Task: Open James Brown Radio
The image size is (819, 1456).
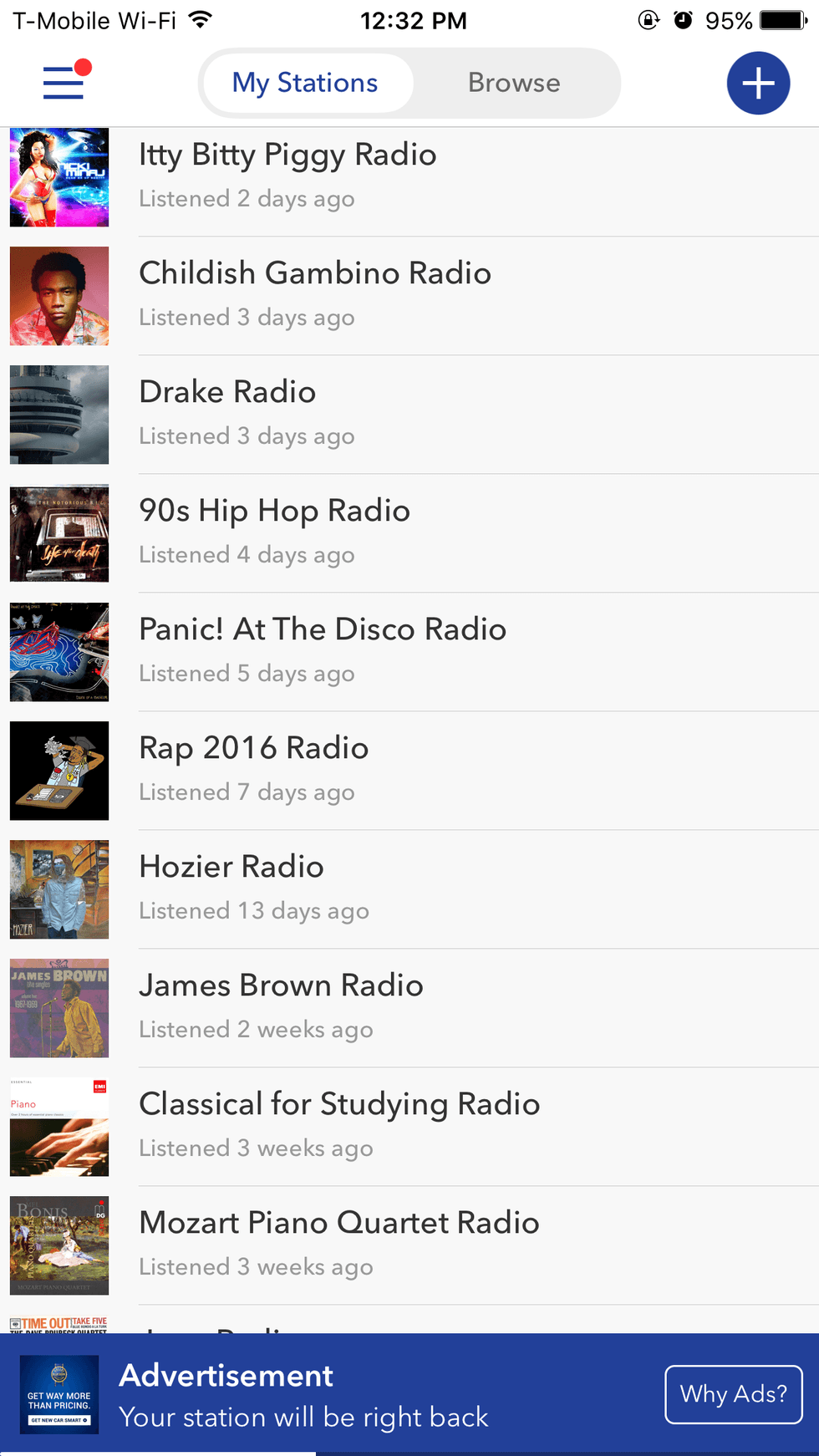Action: click(281, 1006)
